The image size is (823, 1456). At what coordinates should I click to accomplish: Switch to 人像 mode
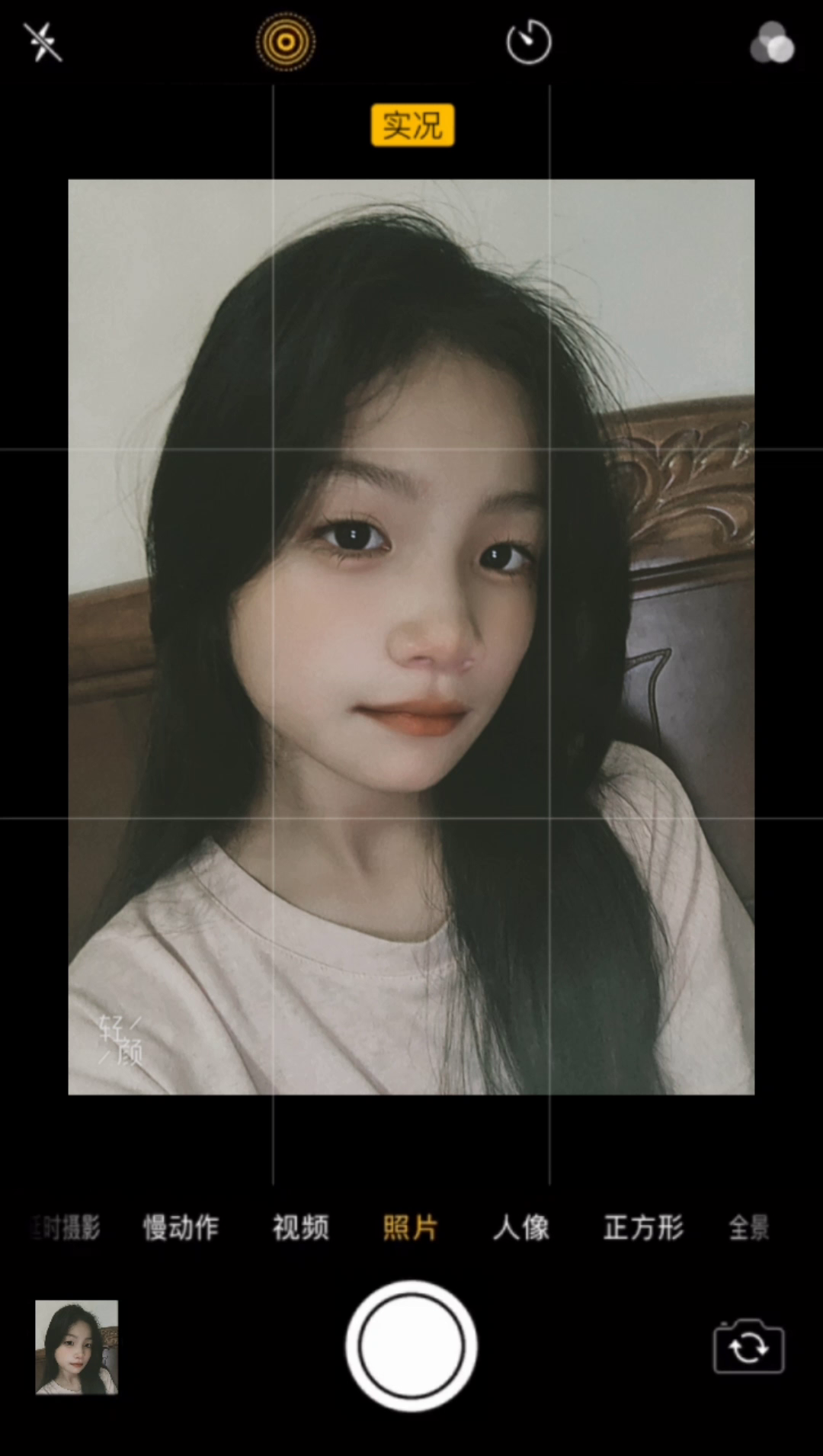[x=521, y=1228]
